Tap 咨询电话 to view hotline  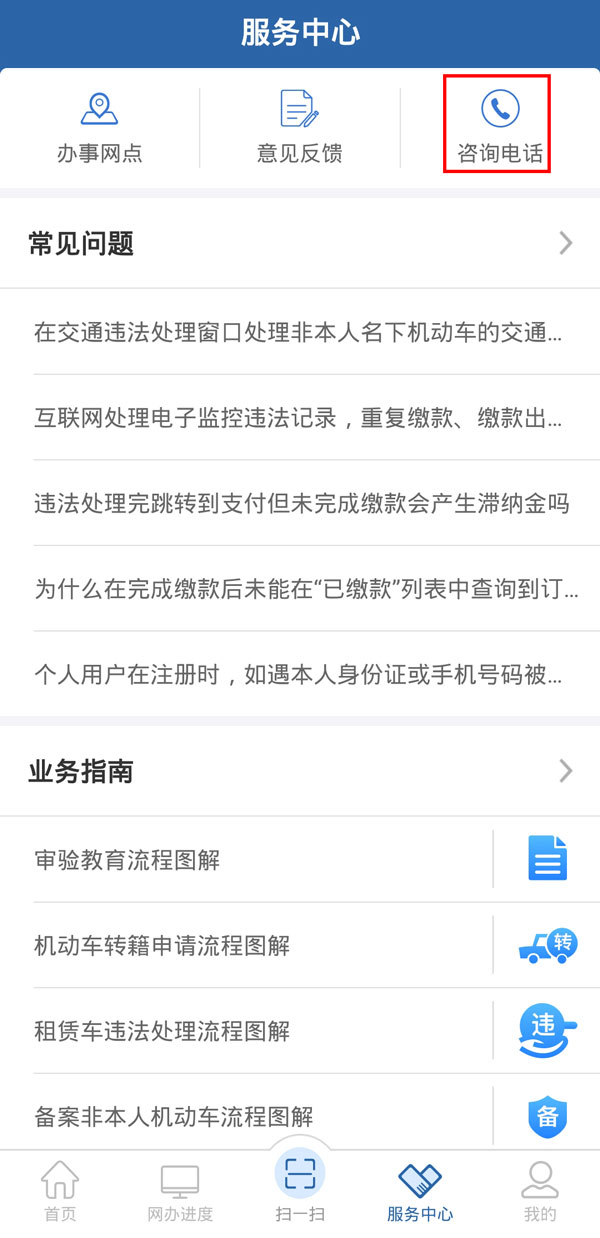tap(498, 127)
